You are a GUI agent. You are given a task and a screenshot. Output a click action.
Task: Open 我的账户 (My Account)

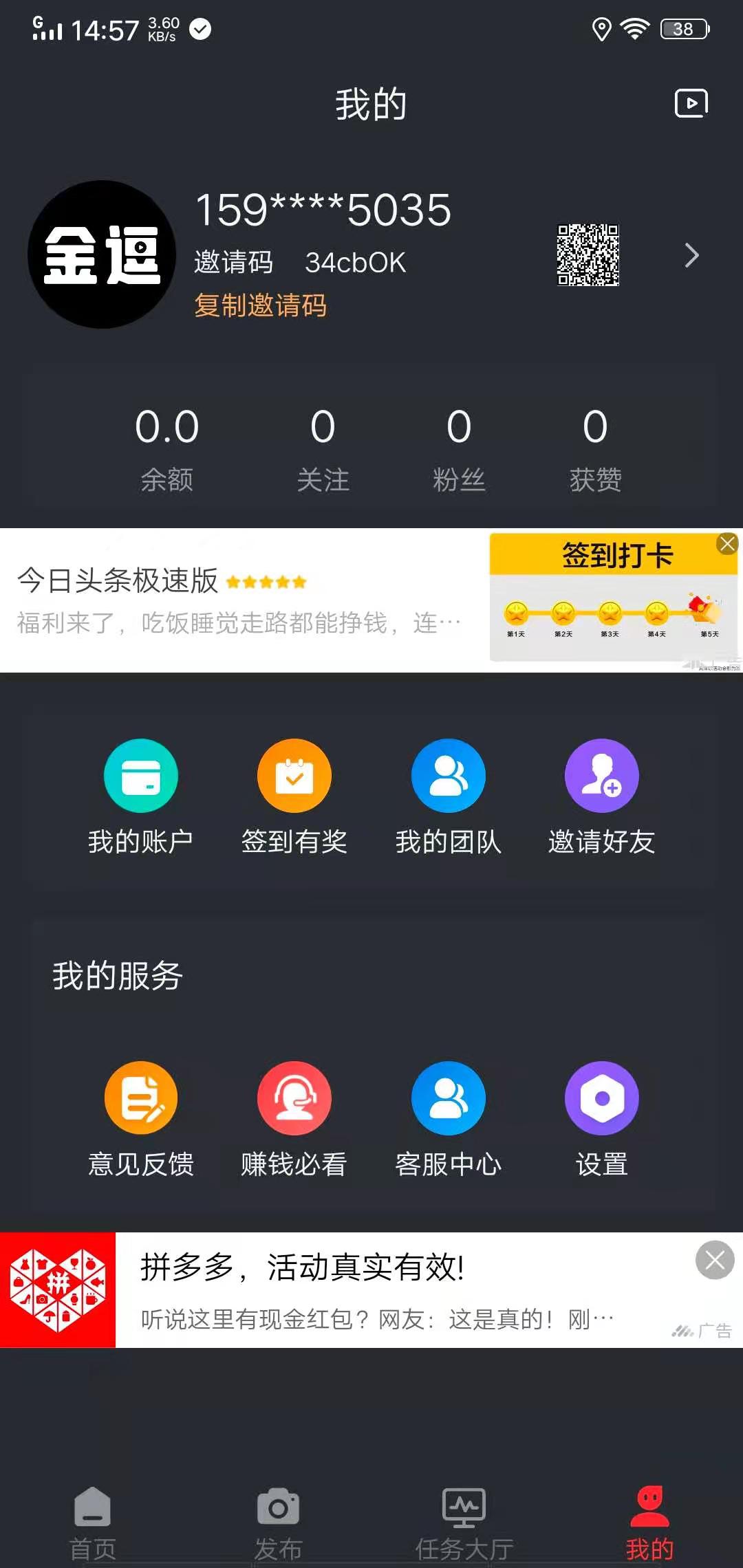click(x=140, y=798)
